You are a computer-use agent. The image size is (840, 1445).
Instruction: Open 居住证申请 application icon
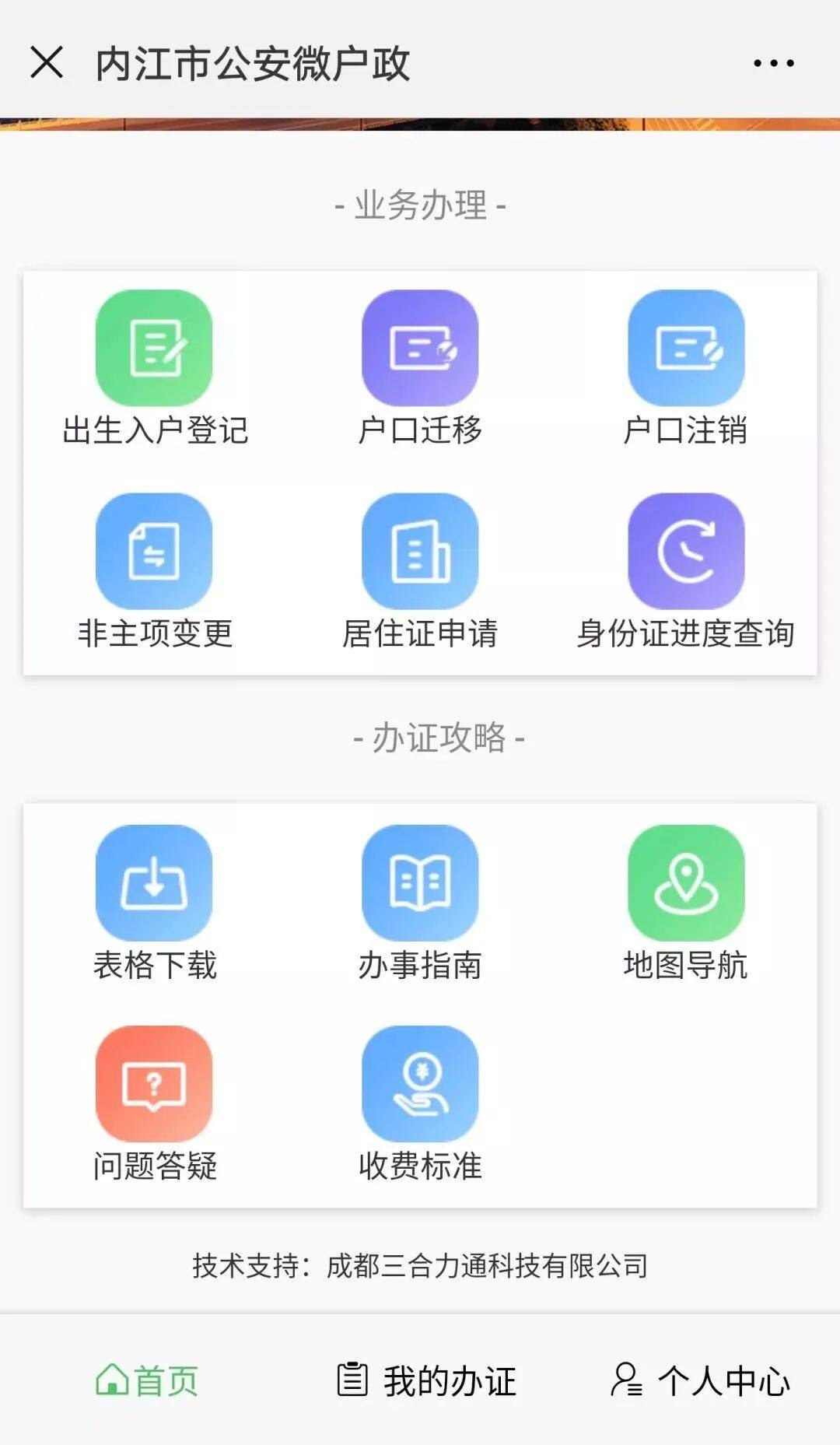click(420, 552)
